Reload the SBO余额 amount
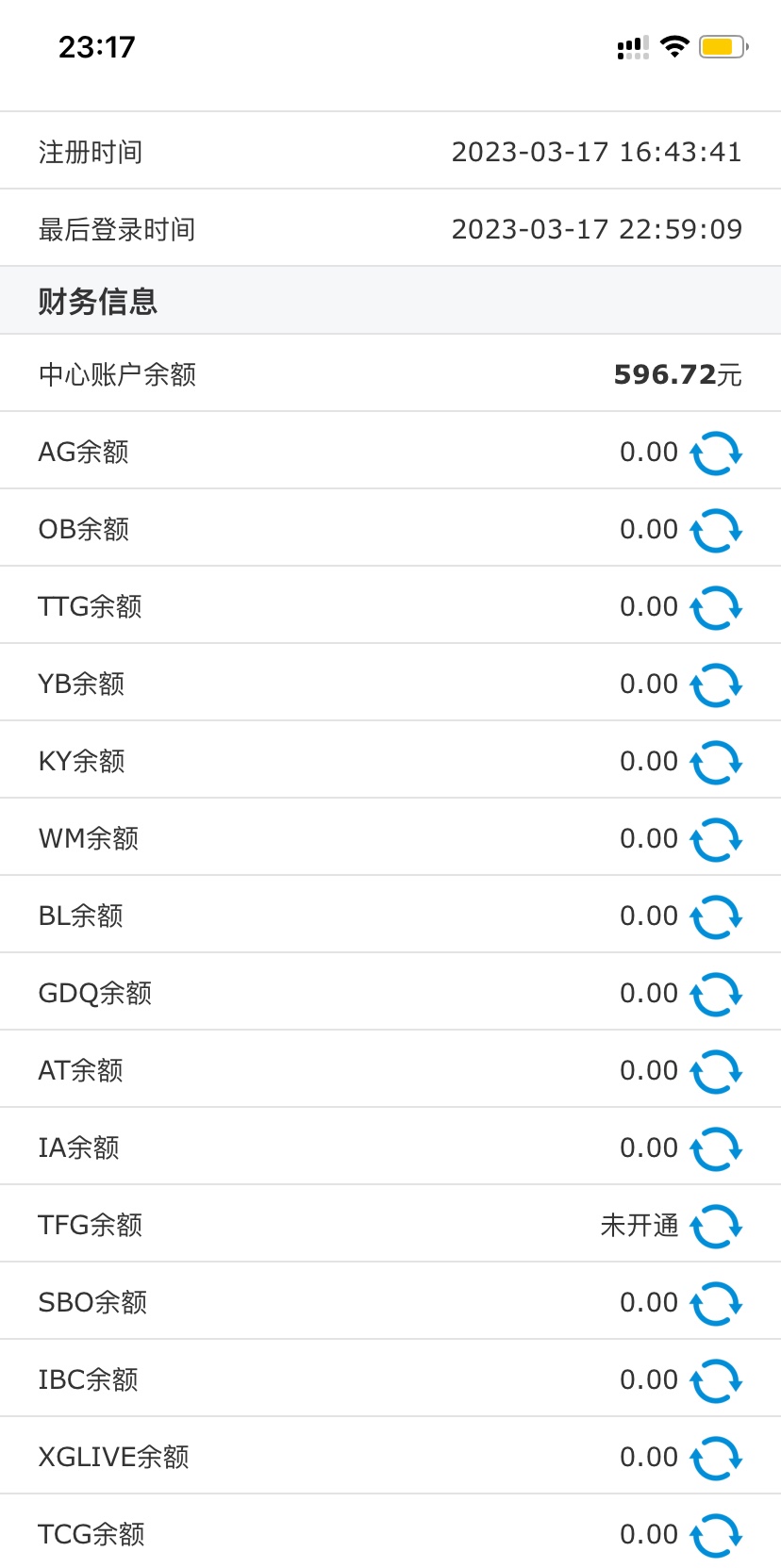The width and height of the screenshot is (781, 1568). 716,1304
